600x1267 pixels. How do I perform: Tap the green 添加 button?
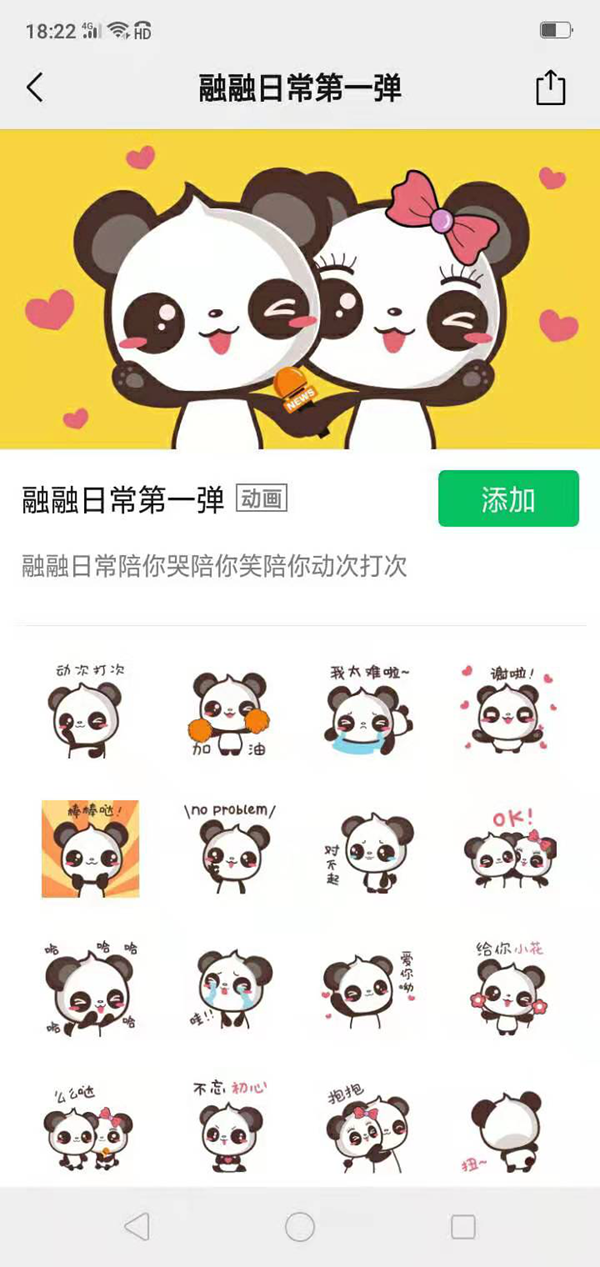[508, 498]
